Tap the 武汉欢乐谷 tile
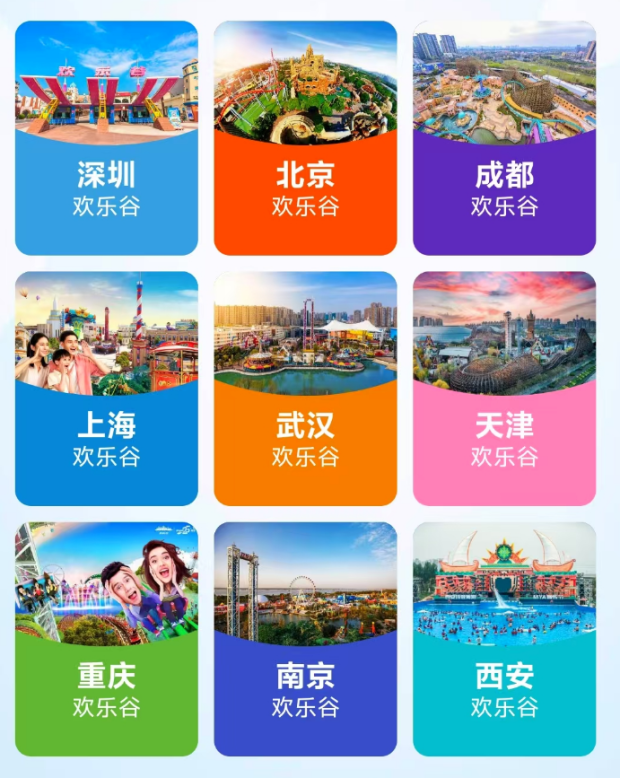The width and height of the screenshot is (620, 778). coord(305,389)
